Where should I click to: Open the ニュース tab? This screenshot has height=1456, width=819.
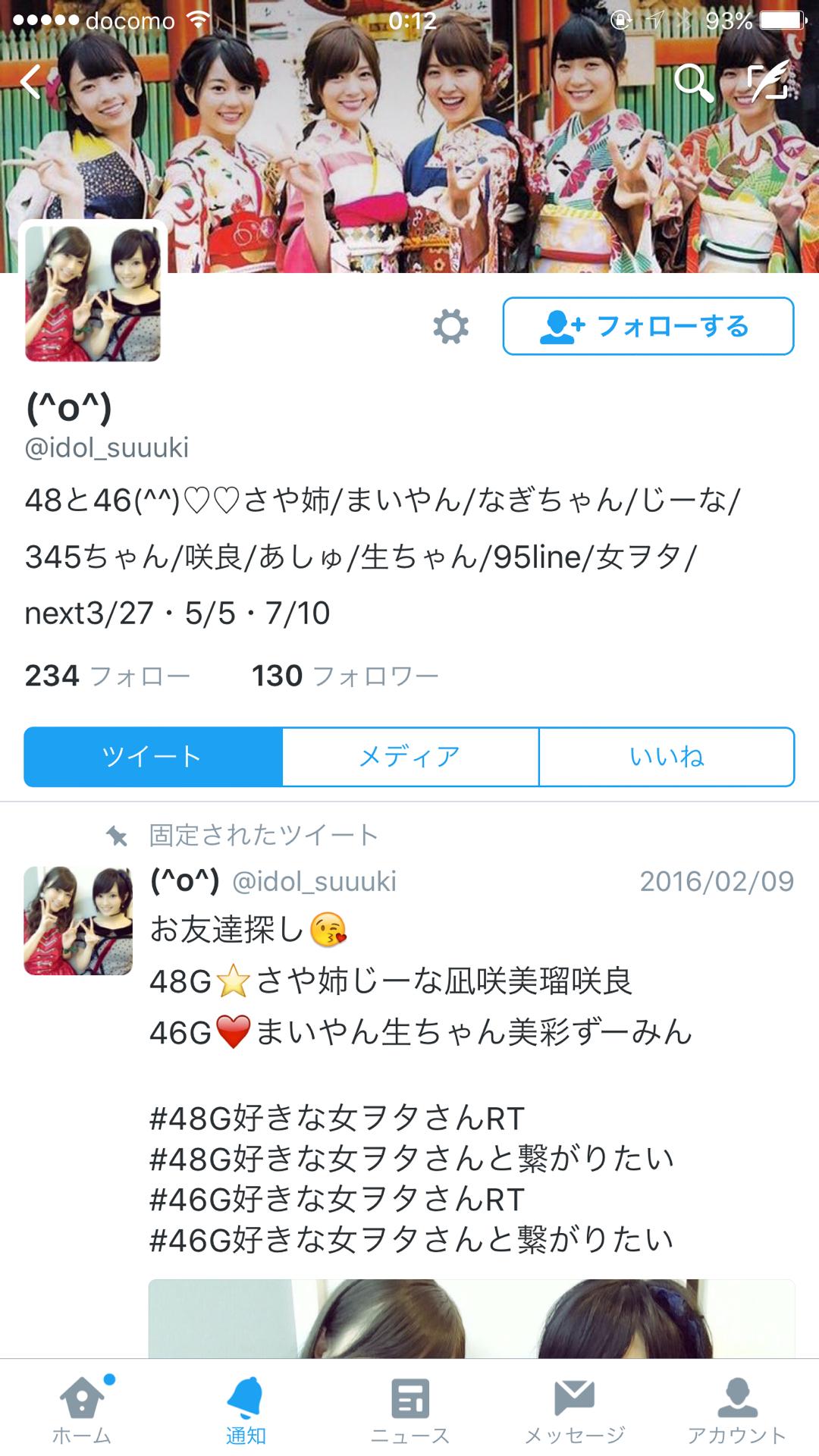[409, 1412]
